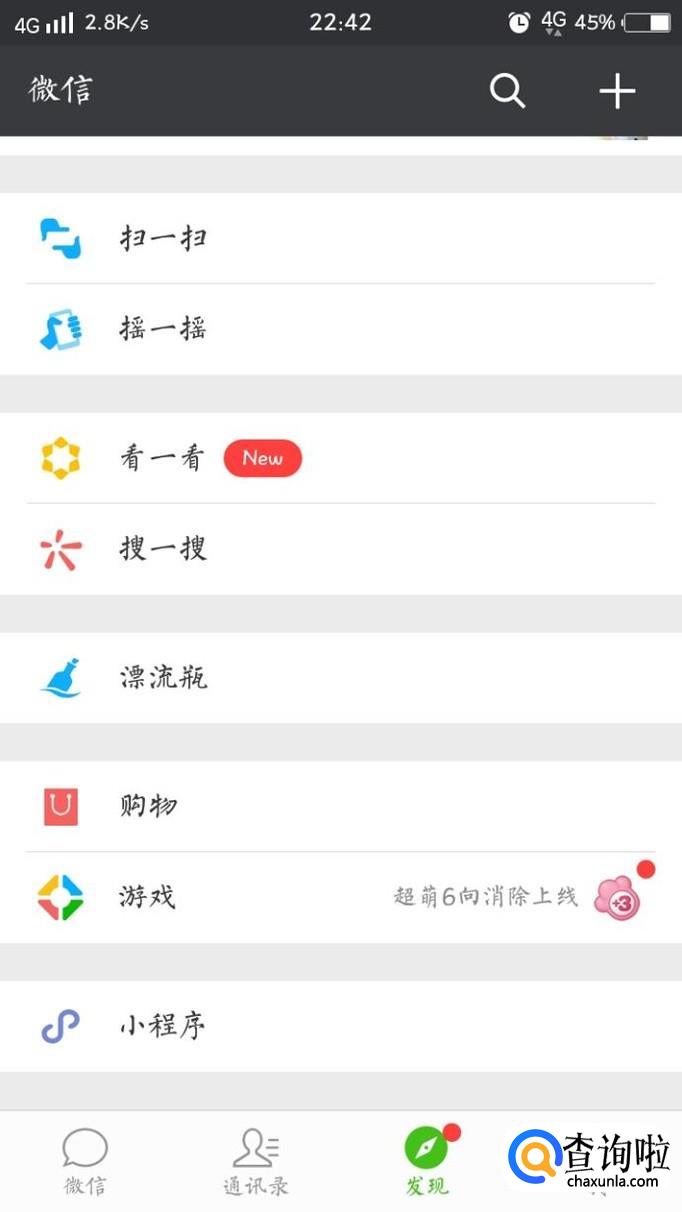Select the 发现 discover tab

(427, 1162)
